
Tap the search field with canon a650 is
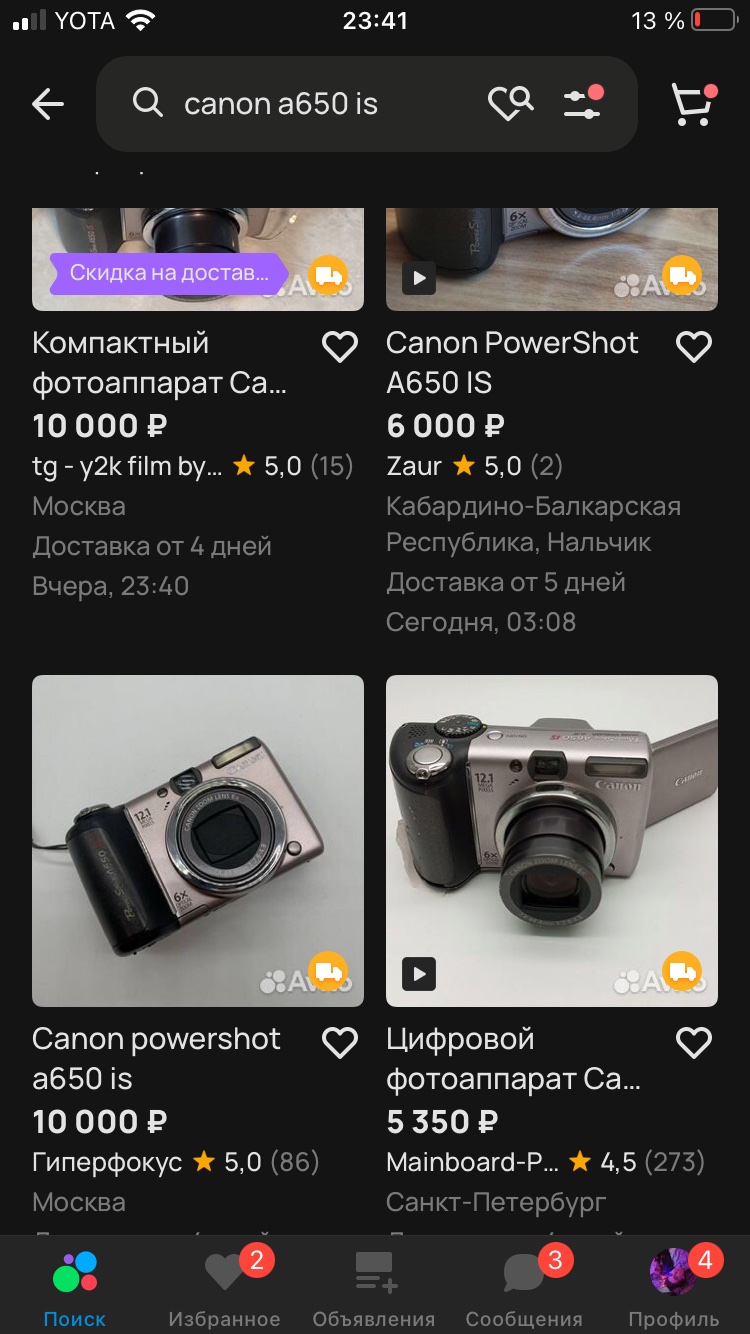click(x=300, y=104)
